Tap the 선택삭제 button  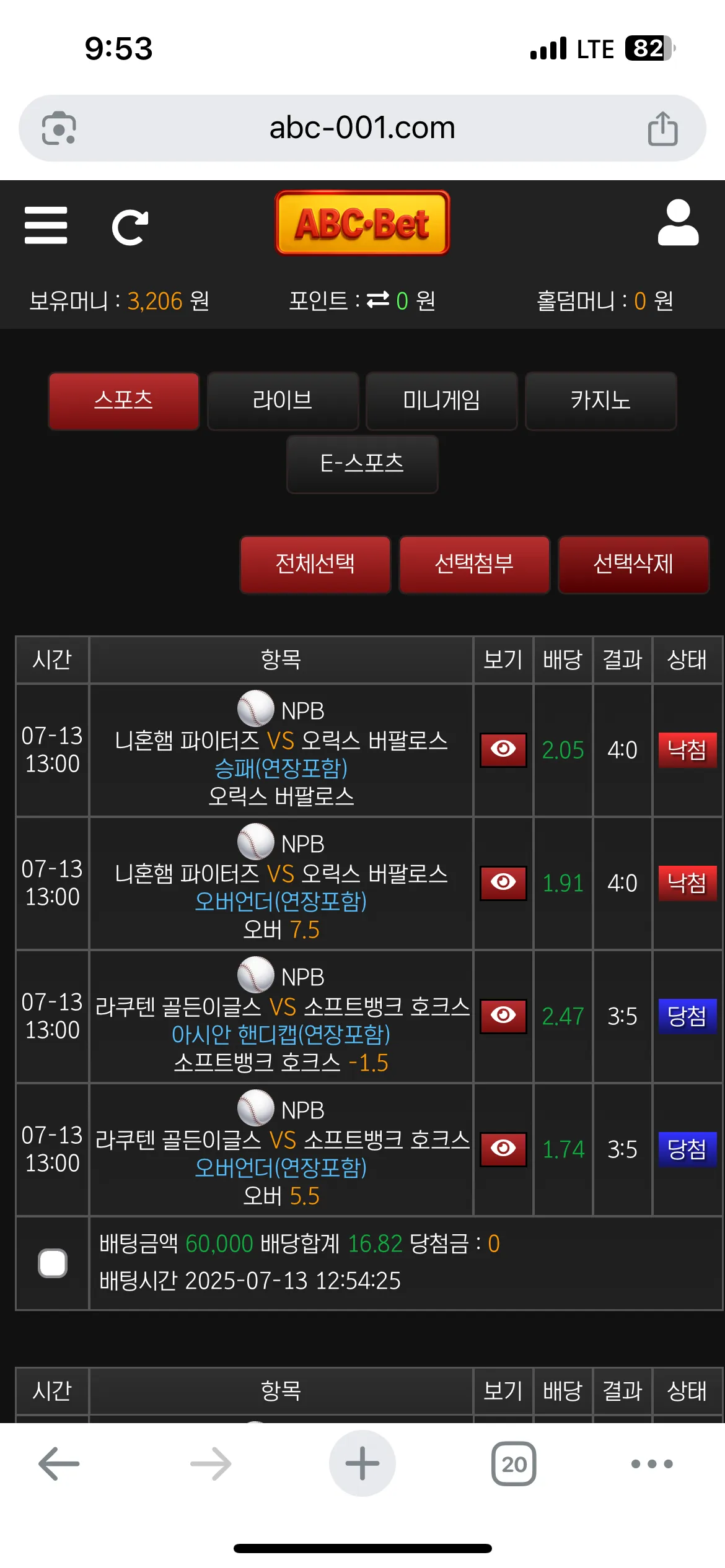[x=633, y=564]
